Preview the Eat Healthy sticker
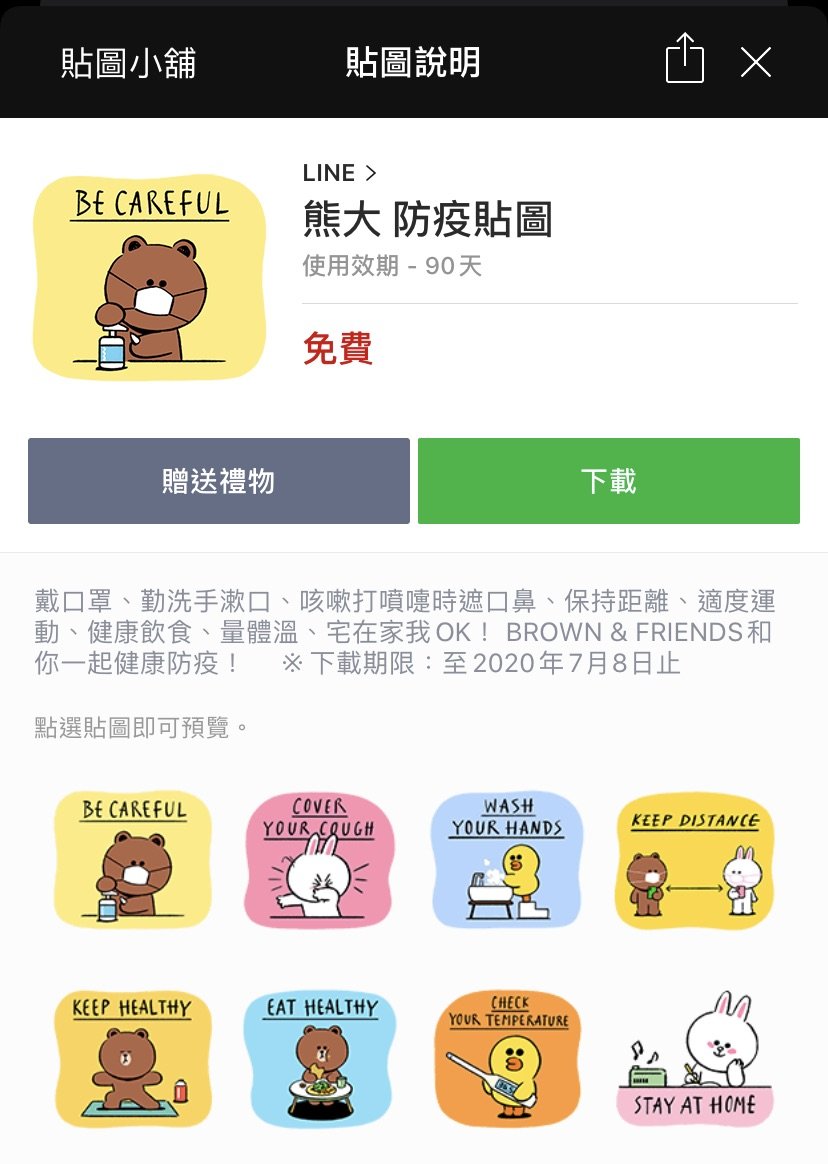828x1164 pixels. (319, 1058)
